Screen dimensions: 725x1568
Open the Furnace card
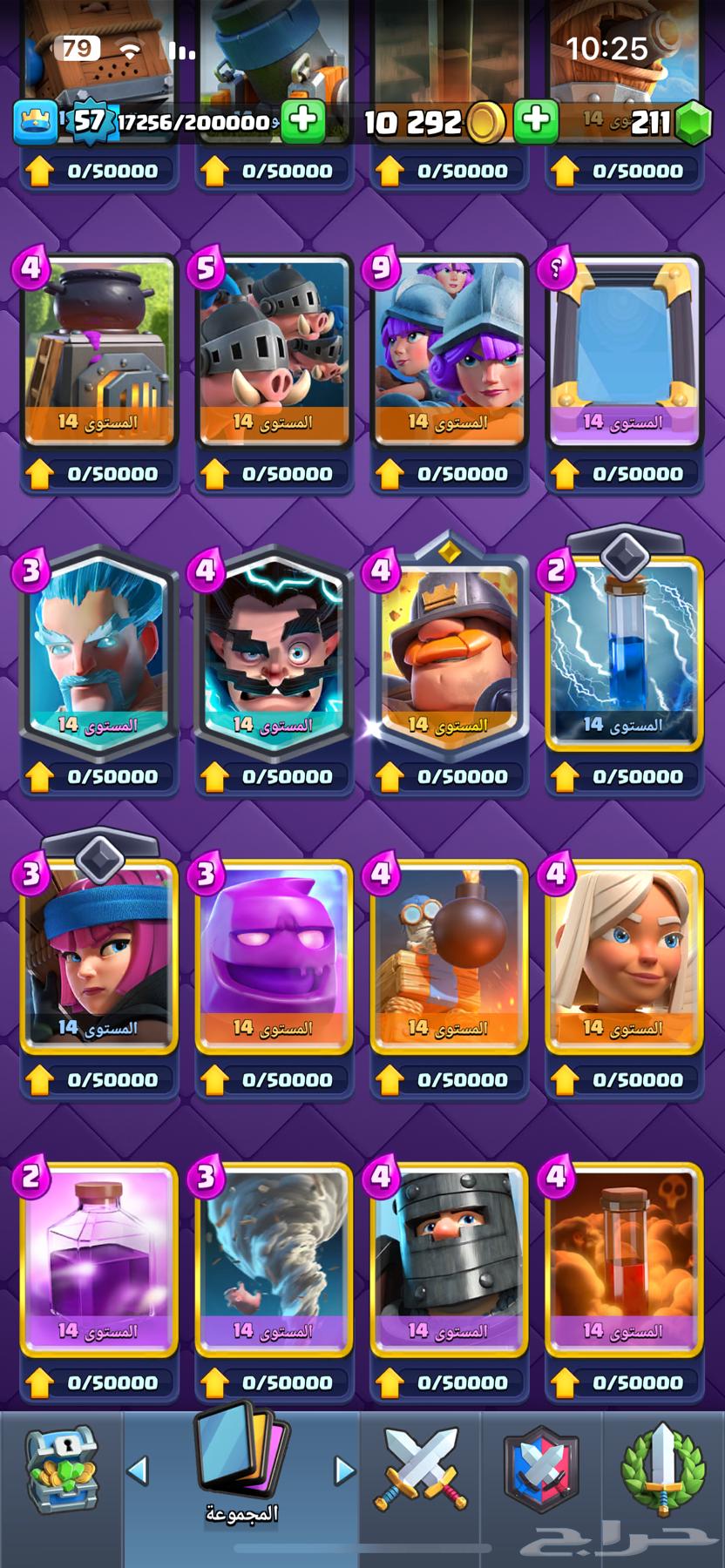click(98, 353)
